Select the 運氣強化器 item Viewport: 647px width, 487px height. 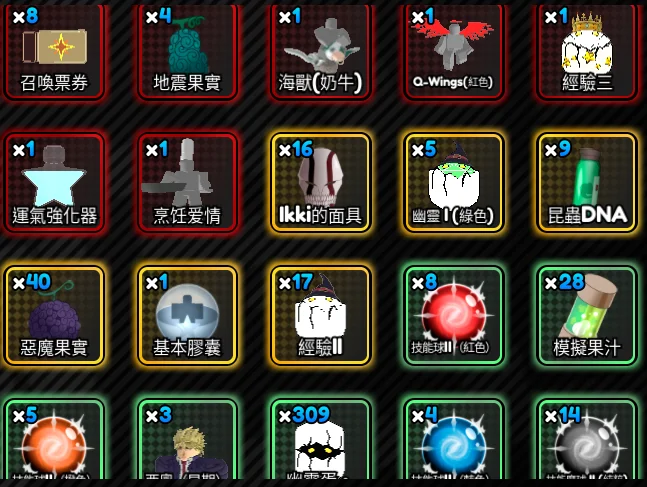52,182
